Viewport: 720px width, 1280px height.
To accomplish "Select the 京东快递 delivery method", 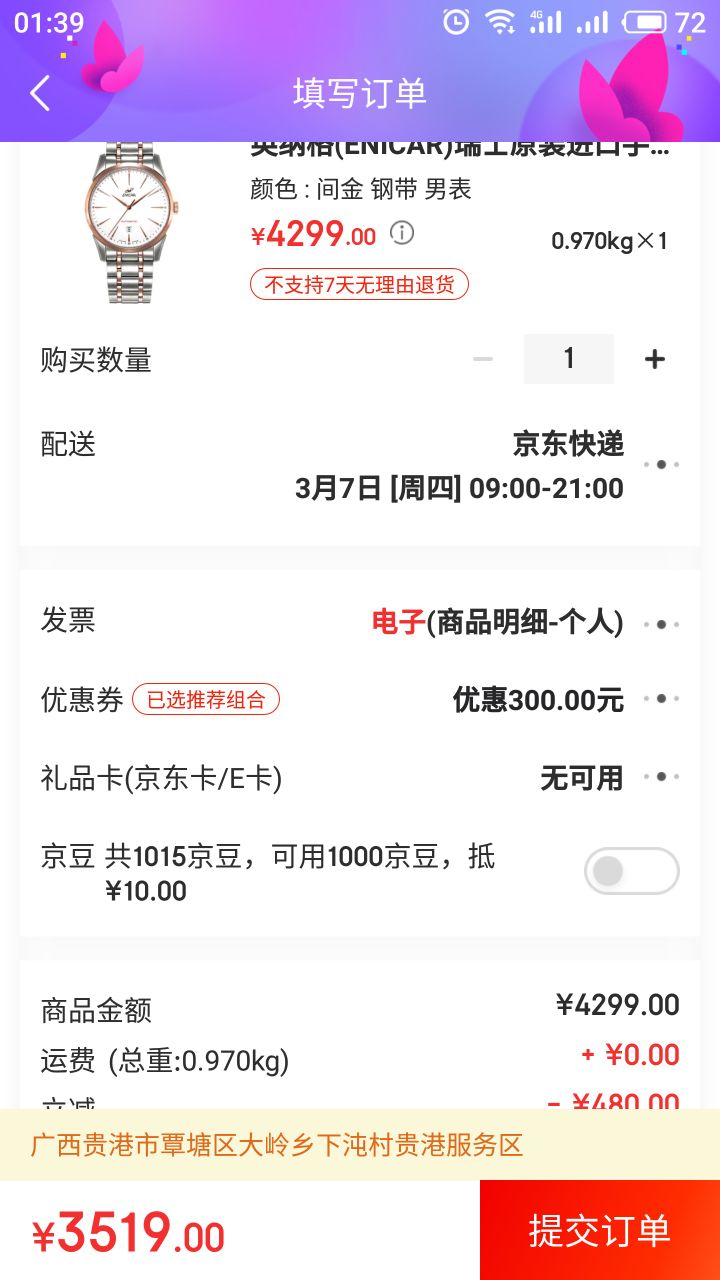I will [567, 447].
